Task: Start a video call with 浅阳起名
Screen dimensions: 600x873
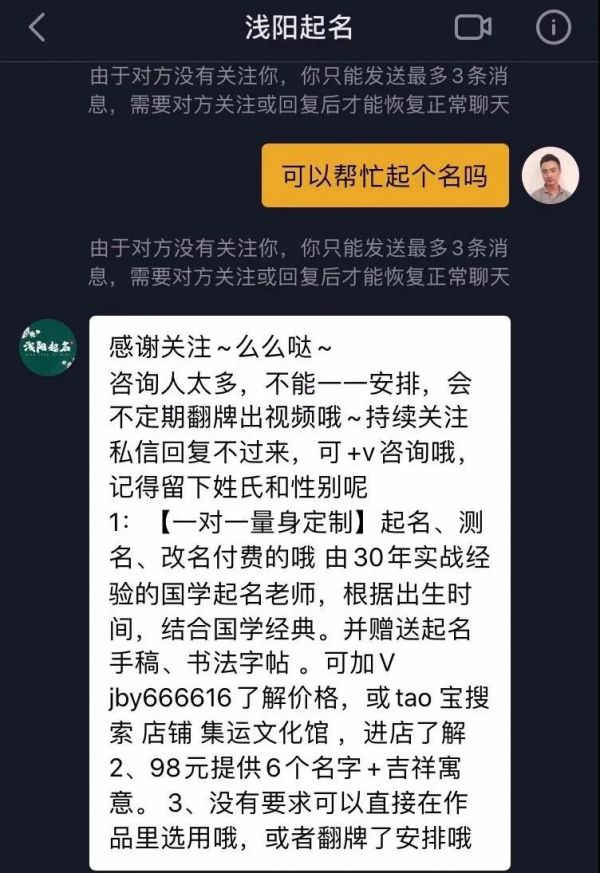Action: (x=473, y=28)
